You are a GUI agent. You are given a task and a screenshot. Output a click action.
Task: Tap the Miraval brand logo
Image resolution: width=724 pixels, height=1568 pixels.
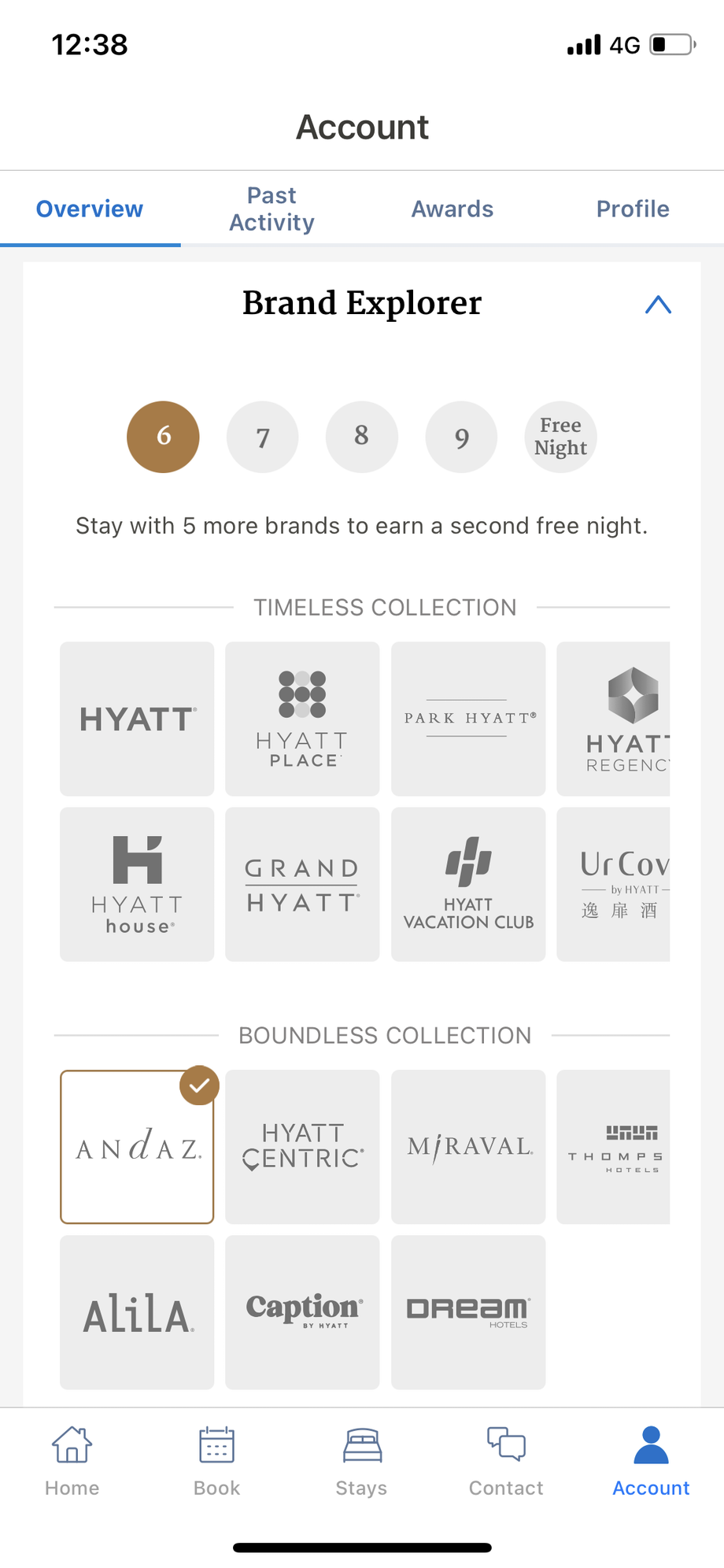point(468,1147)
